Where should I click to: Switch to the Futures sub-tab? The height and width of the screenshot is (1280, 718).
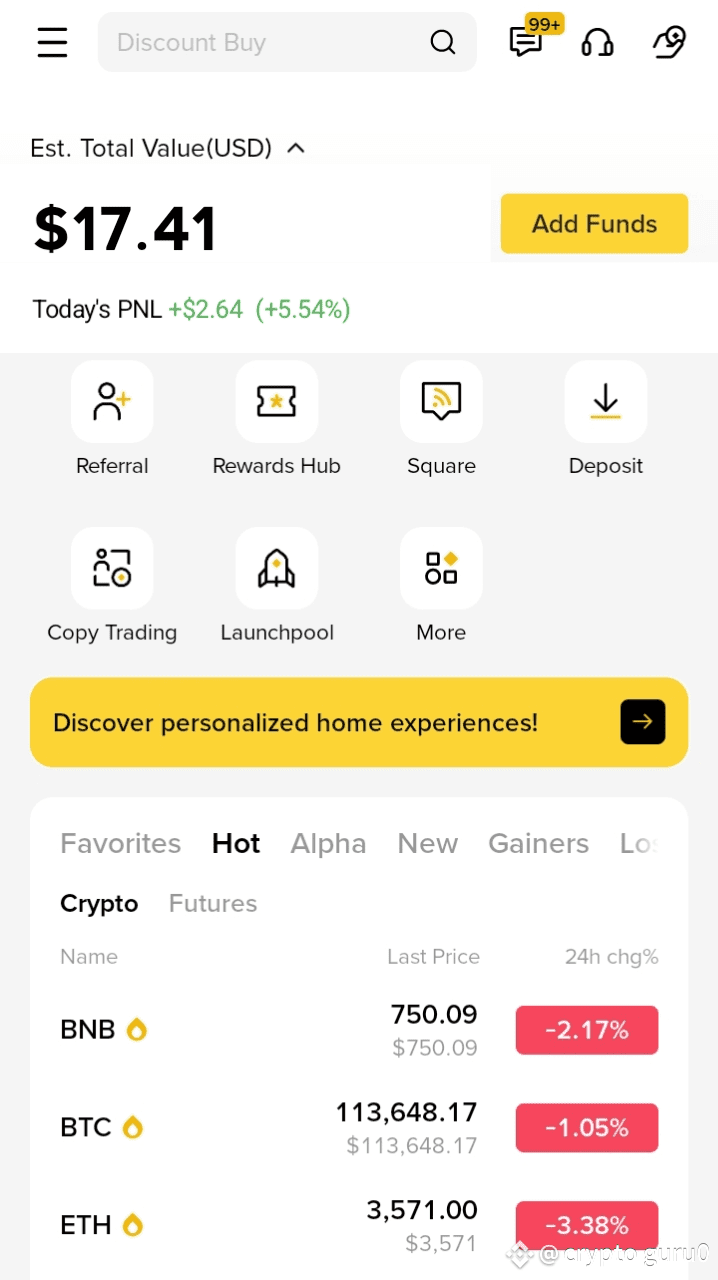(x=213, y=903)
